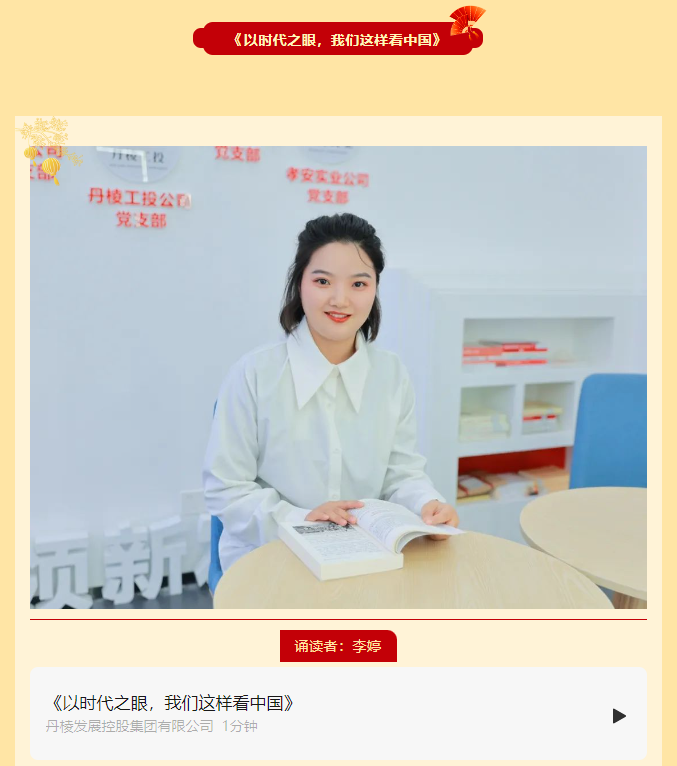Play the audio 《以时代之眼，我们这样看中国》
677x766 pixels.
coord(619,716)
